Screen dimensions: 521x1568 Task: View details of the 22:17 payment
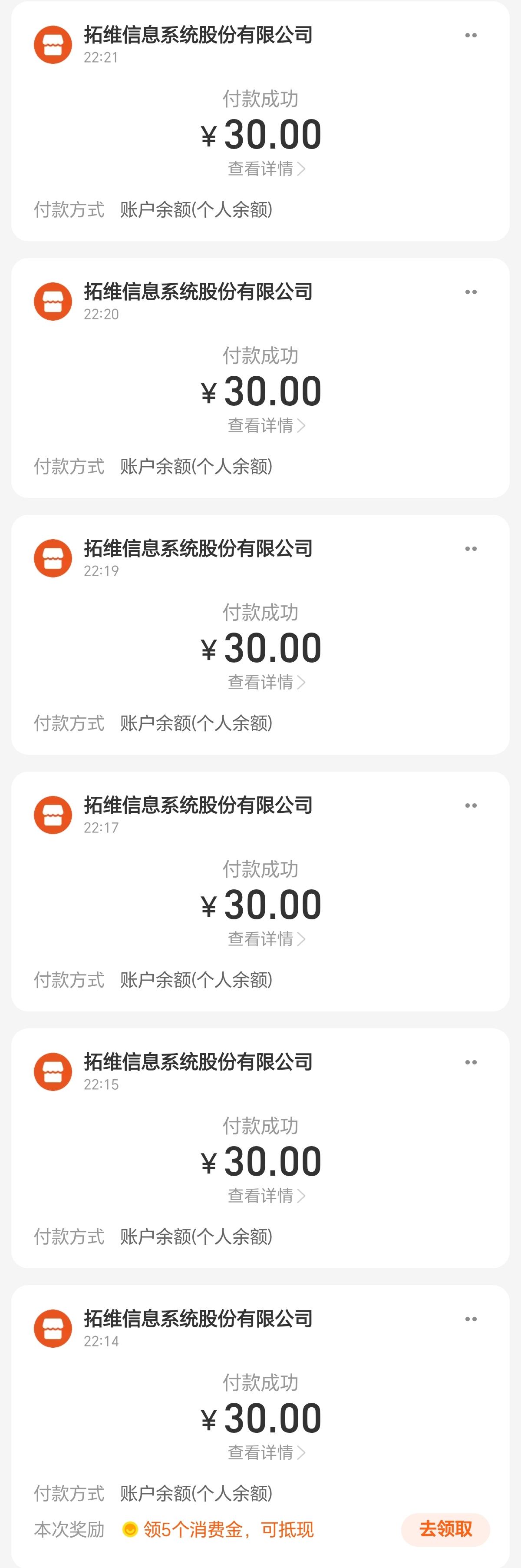tap(266, 939)
